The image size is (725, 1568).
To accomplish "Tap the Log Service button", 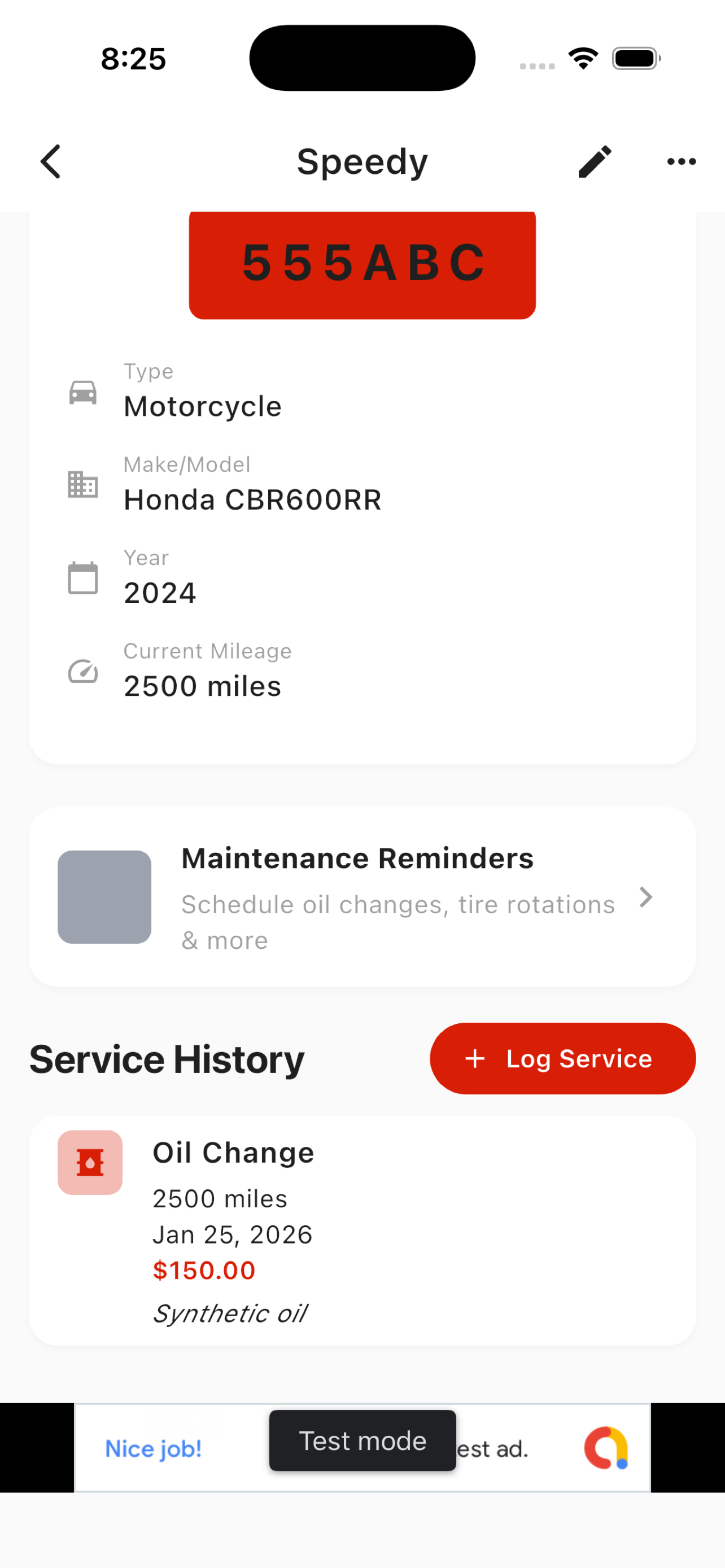I will coord(562,1058).
